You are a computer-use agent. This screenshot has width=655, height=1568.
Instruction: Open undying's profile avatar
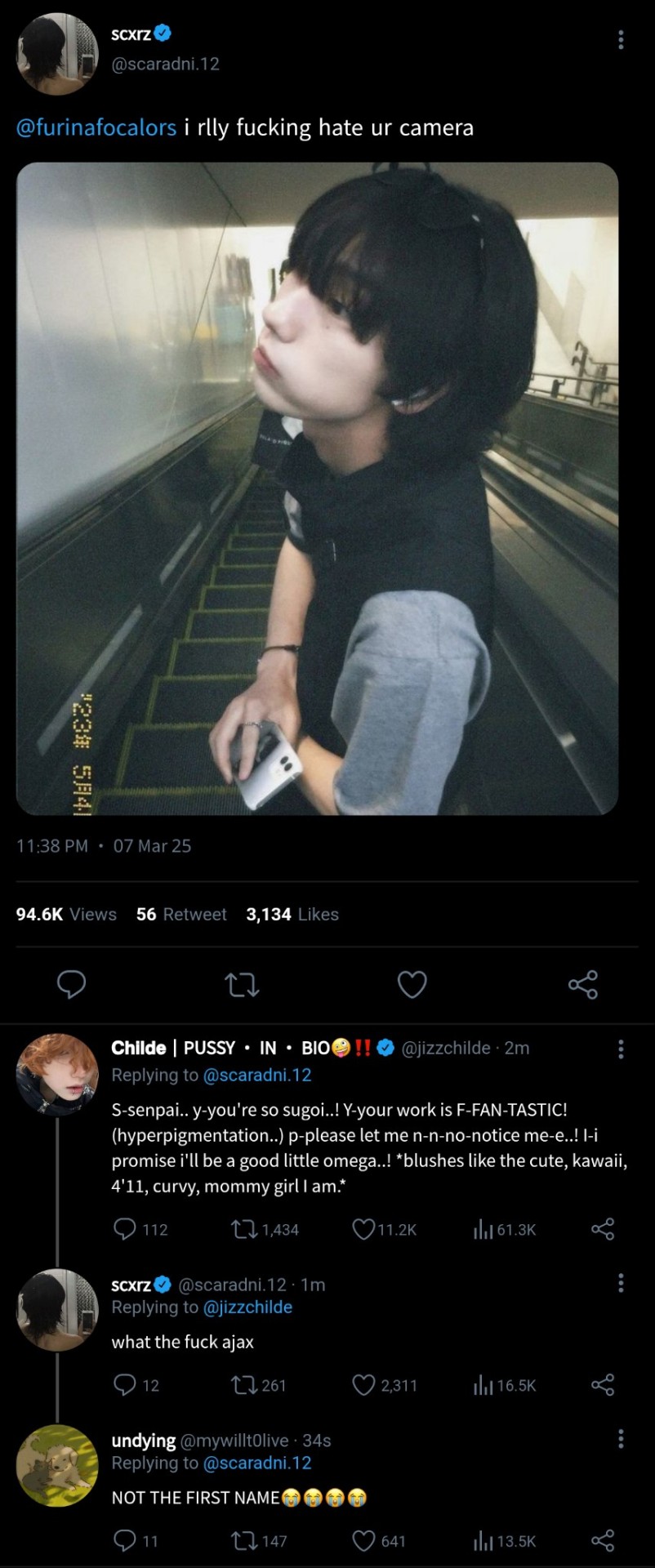tap(57, 1466)
